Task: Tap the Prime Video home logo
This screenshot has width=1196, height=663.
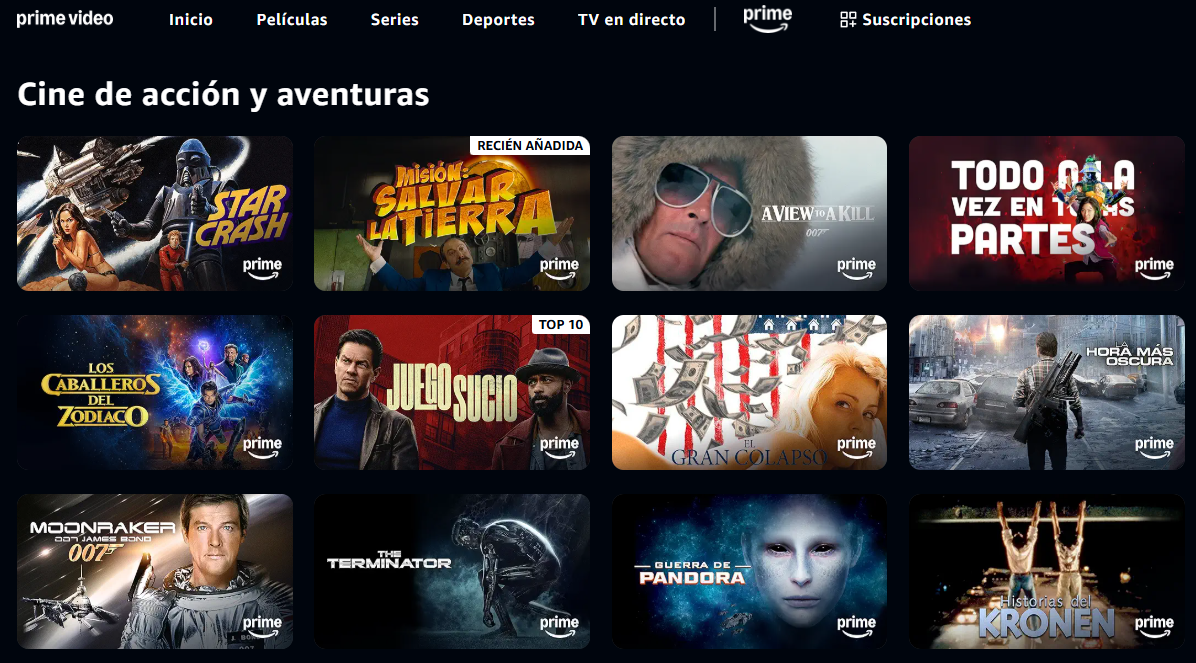Action: point(65,19)
